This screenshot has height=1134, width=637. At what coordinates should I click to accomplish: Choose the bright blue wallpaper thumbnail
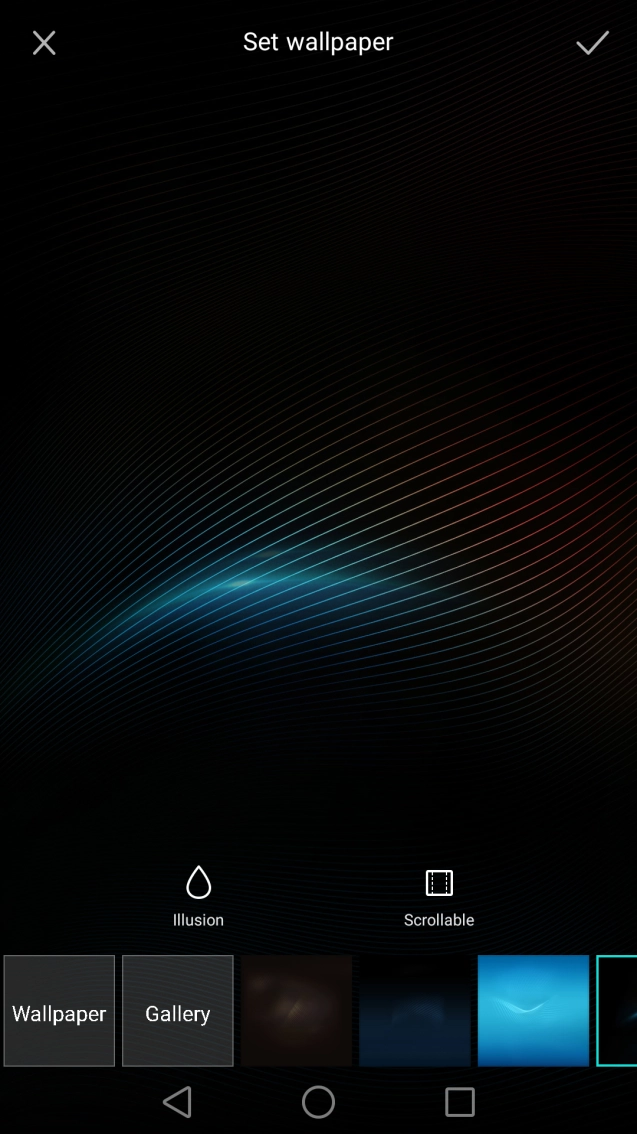tap(533, 1011)
